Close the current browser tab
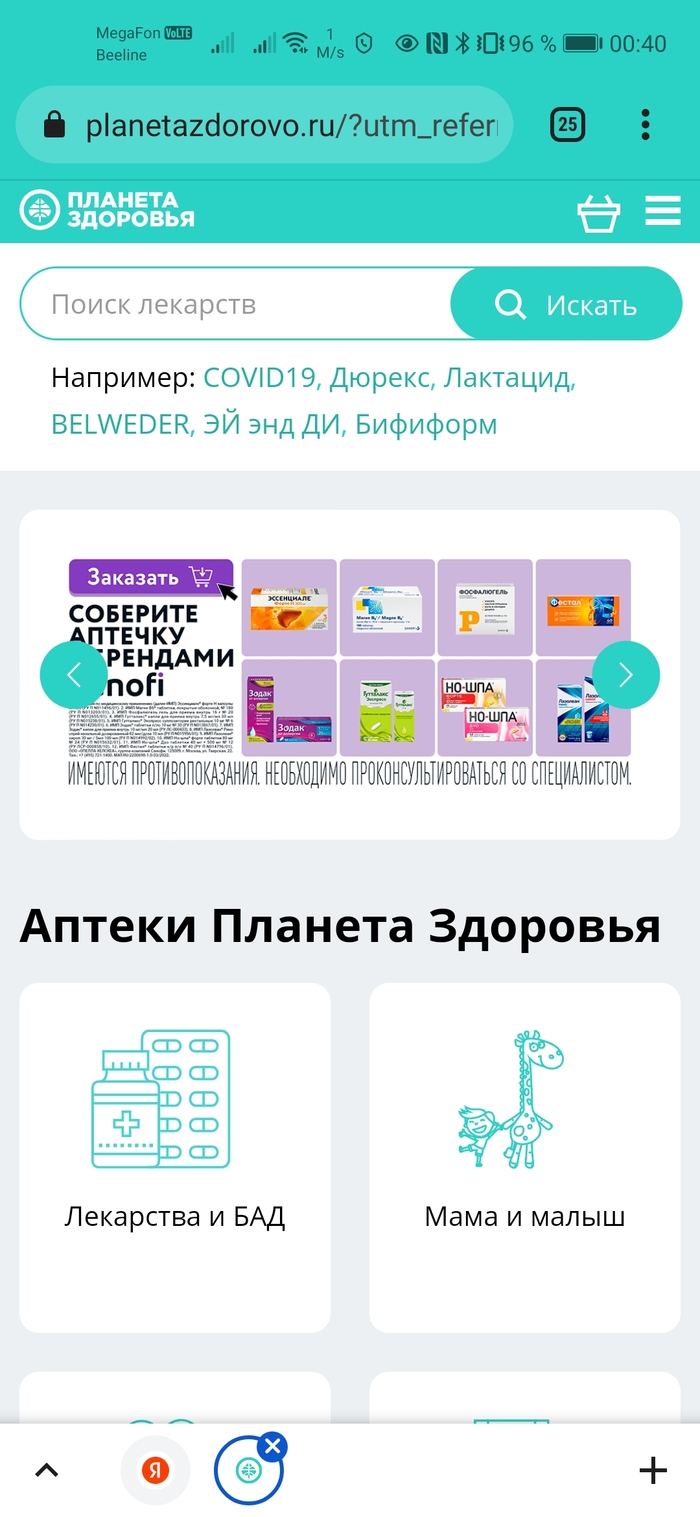The width and height of the screenshot is (700, 1517). coord(272,1445)
